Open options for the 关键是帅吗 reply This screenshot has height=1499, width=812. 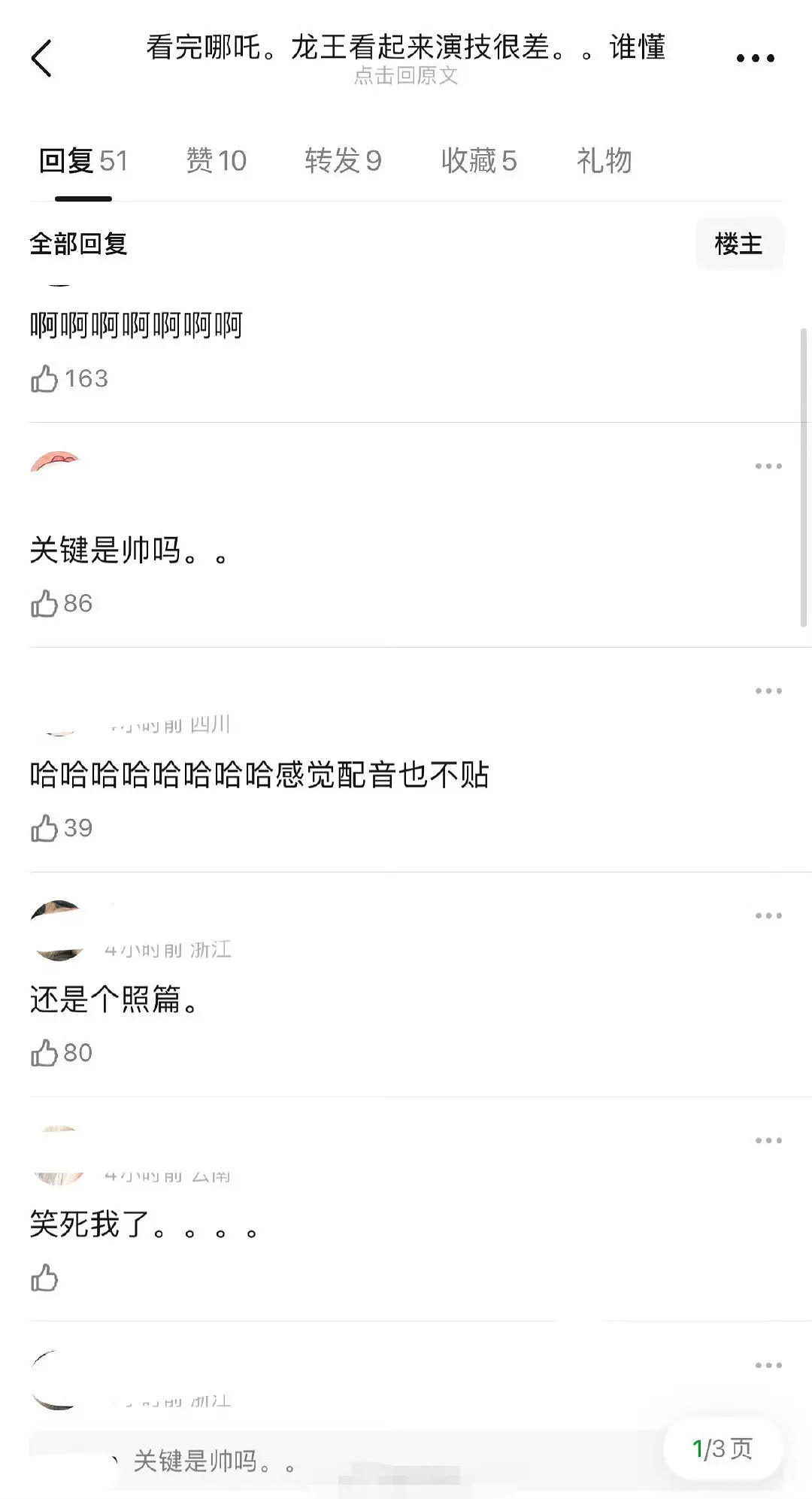pyautogui.click(x=768, y=466)
